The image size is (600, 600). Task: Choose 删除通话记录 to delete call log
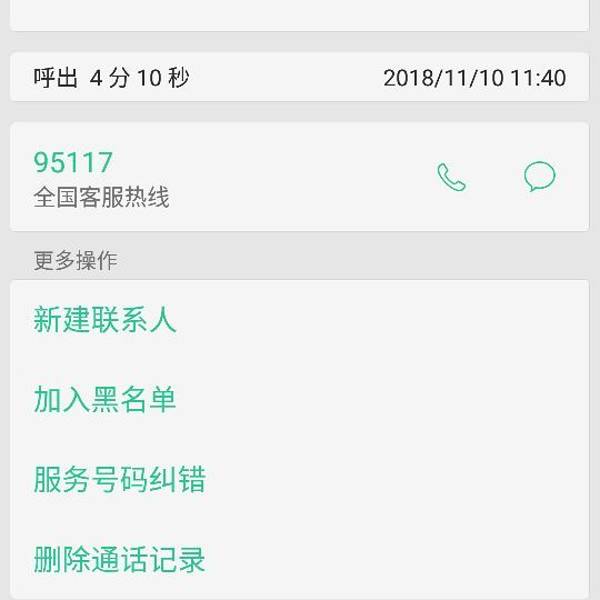[x=120, y=559]
